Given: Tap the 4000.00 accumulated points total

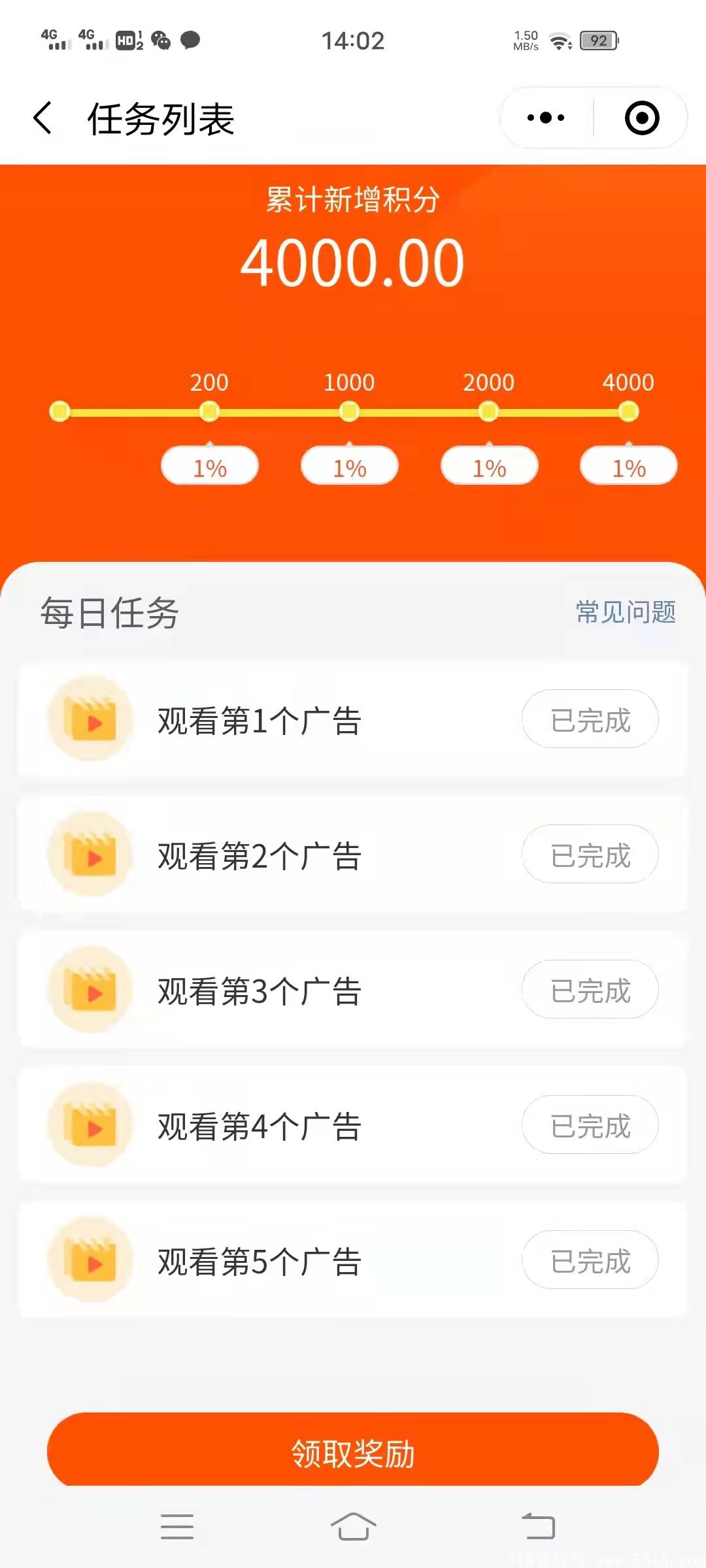Looking at the screenshot, I should tap(353, 261).
